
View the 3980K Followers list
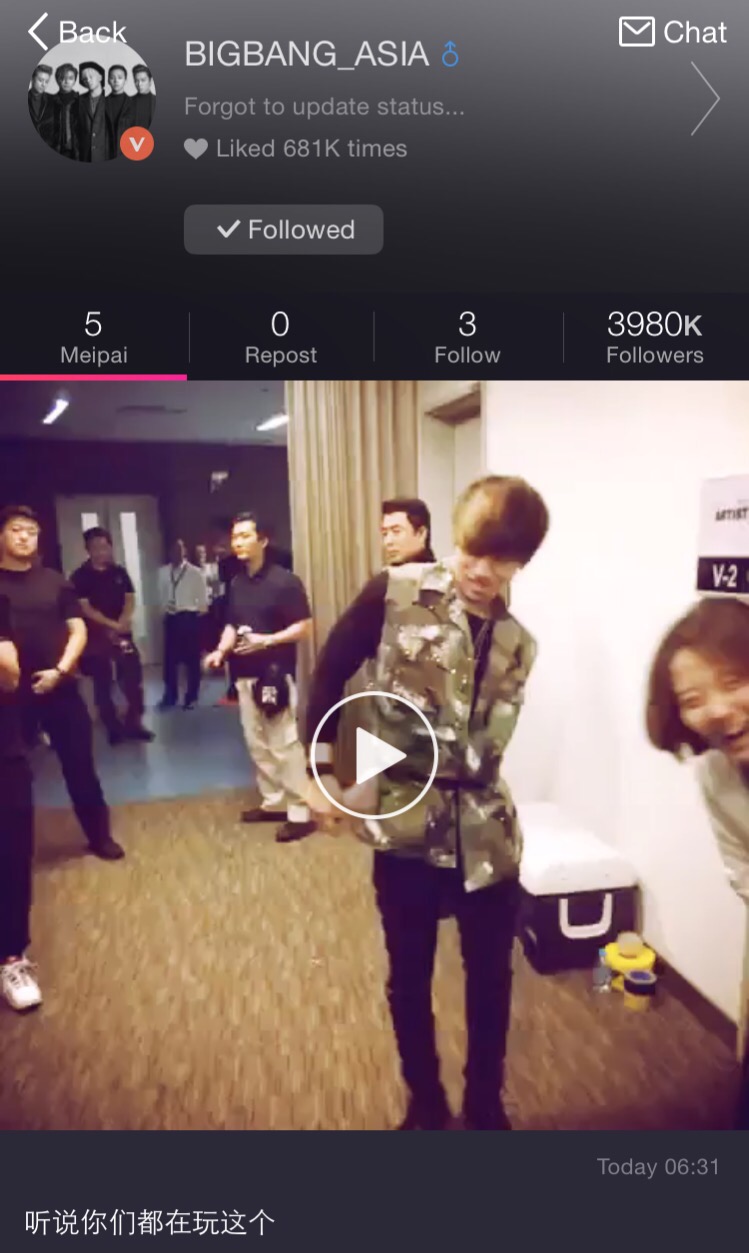click(654, 337)
